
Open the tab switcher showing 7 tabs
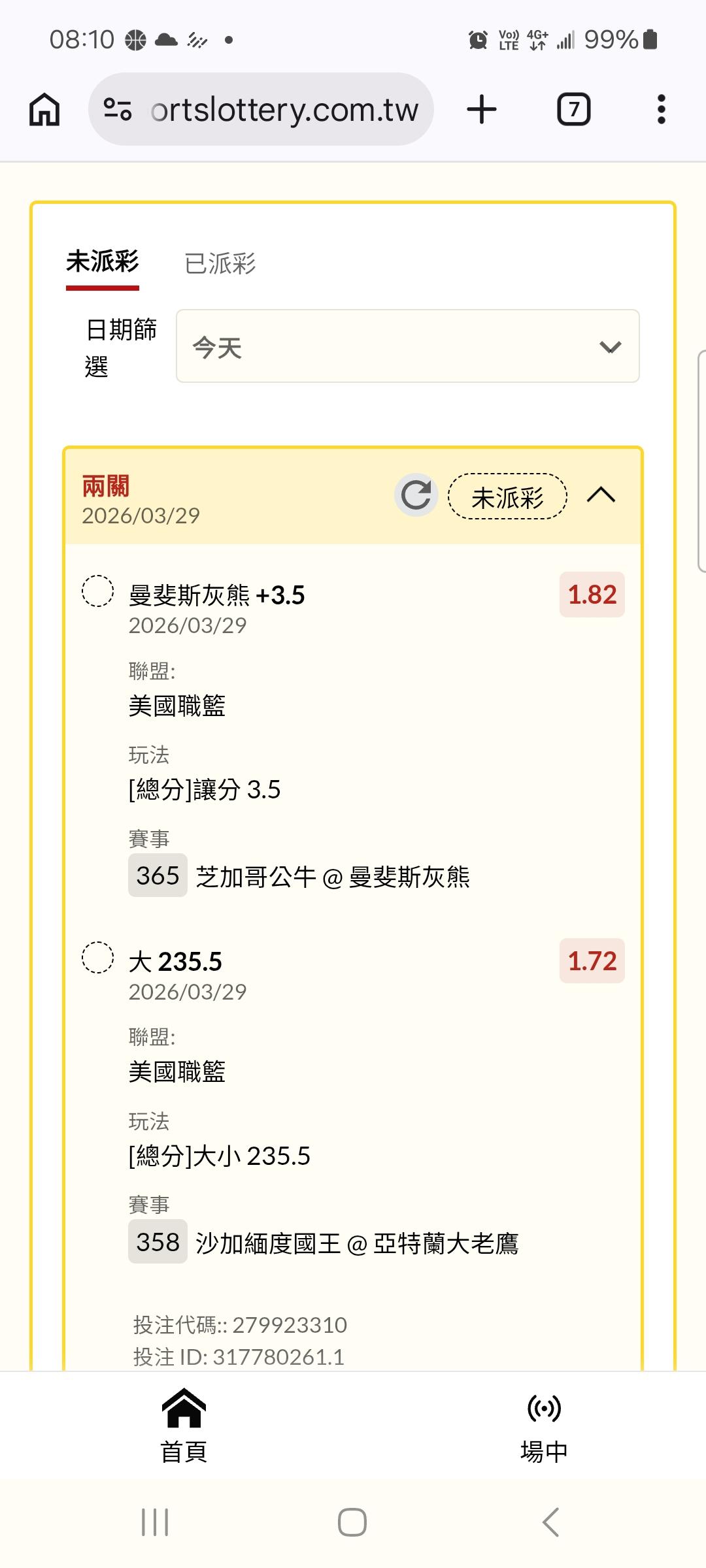pyautogui.click(x=573, y=109)
